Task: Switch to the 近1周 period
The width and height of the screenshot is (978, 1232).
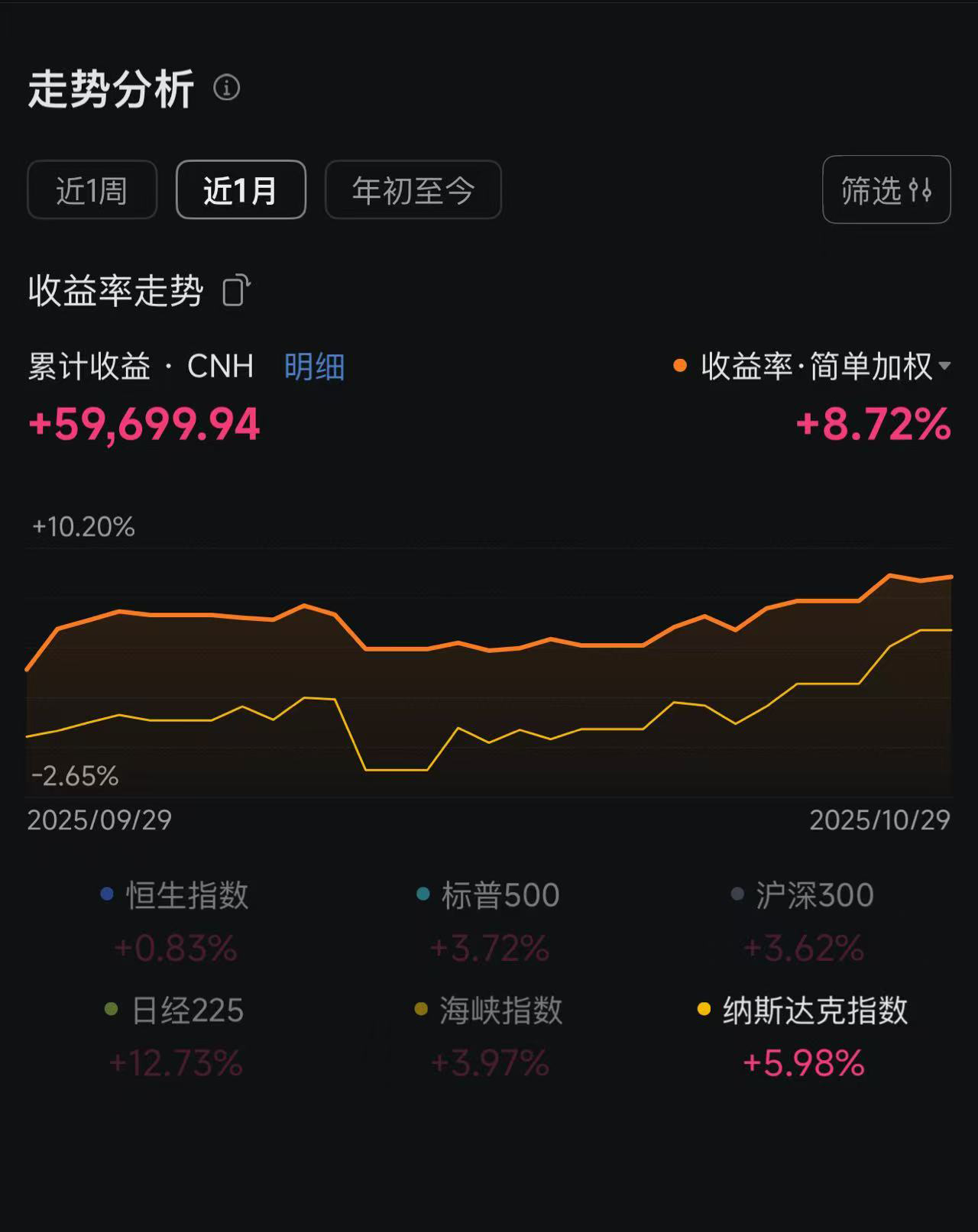Action: pyautogui.click(x=92, y=190)
